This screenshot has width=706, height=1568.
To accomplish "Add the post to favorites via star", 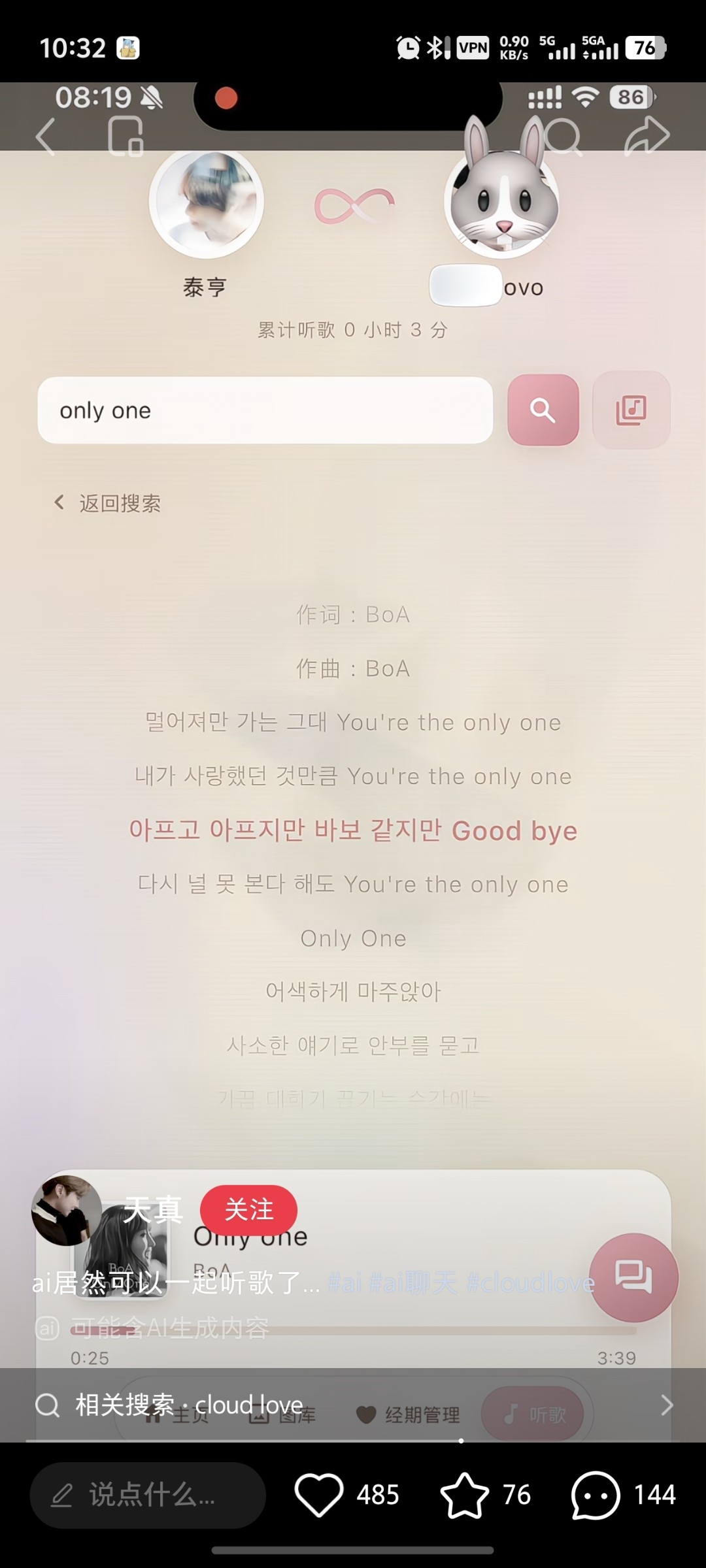I will click(464, 1495).
